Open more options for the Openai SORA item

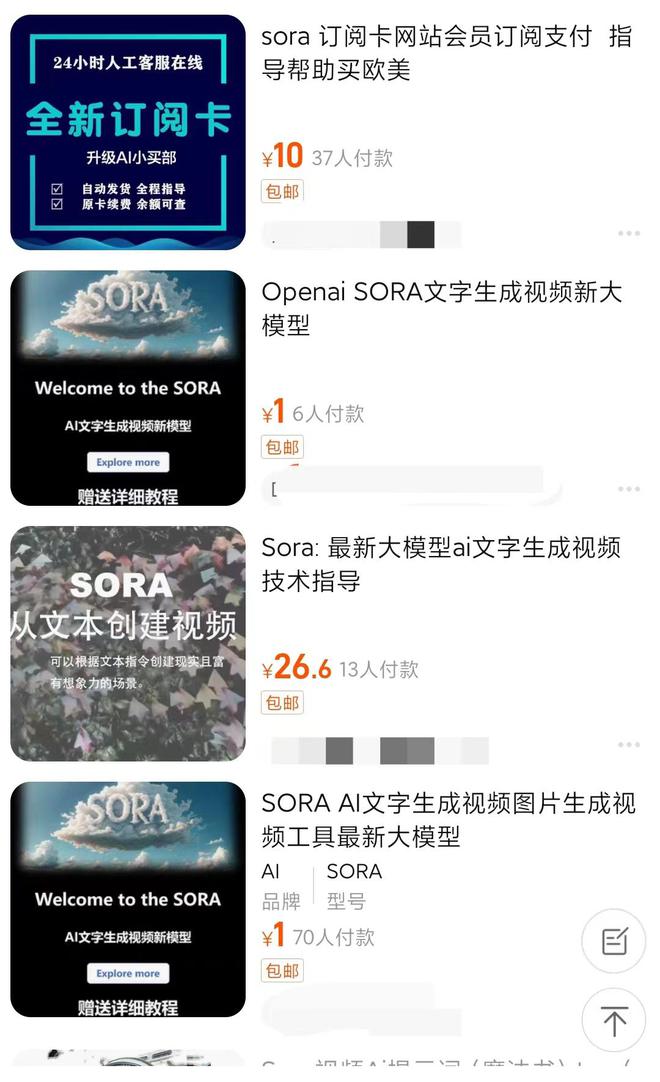point(628,489)
